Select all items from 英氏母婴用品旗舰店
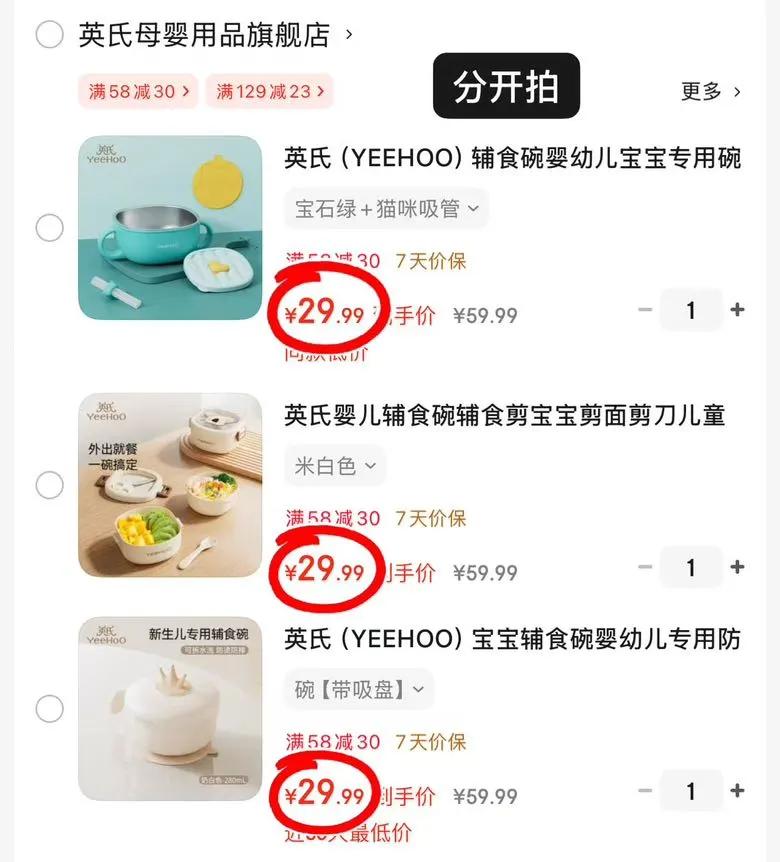 coord(49,36)
